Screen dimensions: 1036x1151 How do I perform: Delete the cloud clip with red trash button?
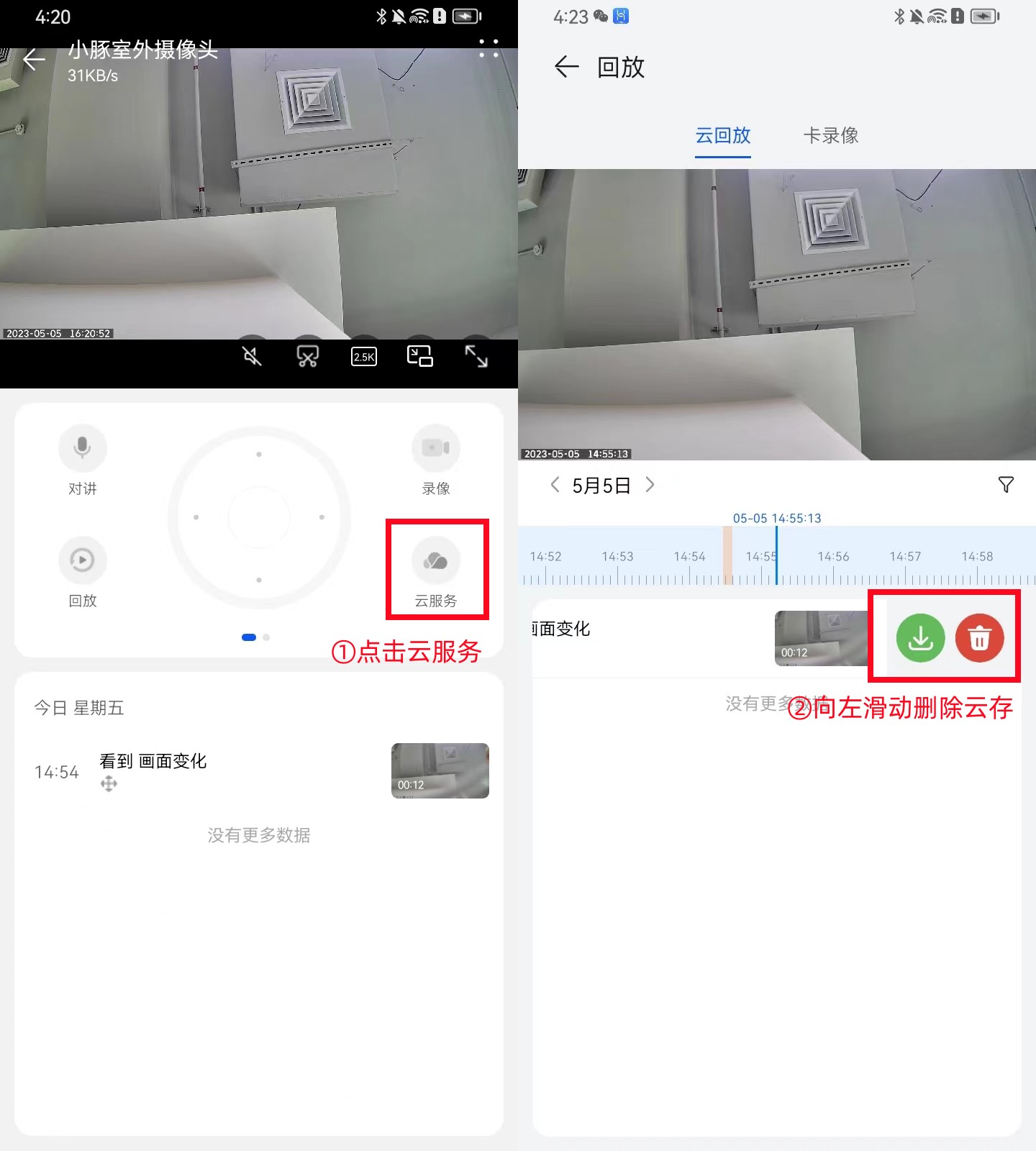[979, 638]
